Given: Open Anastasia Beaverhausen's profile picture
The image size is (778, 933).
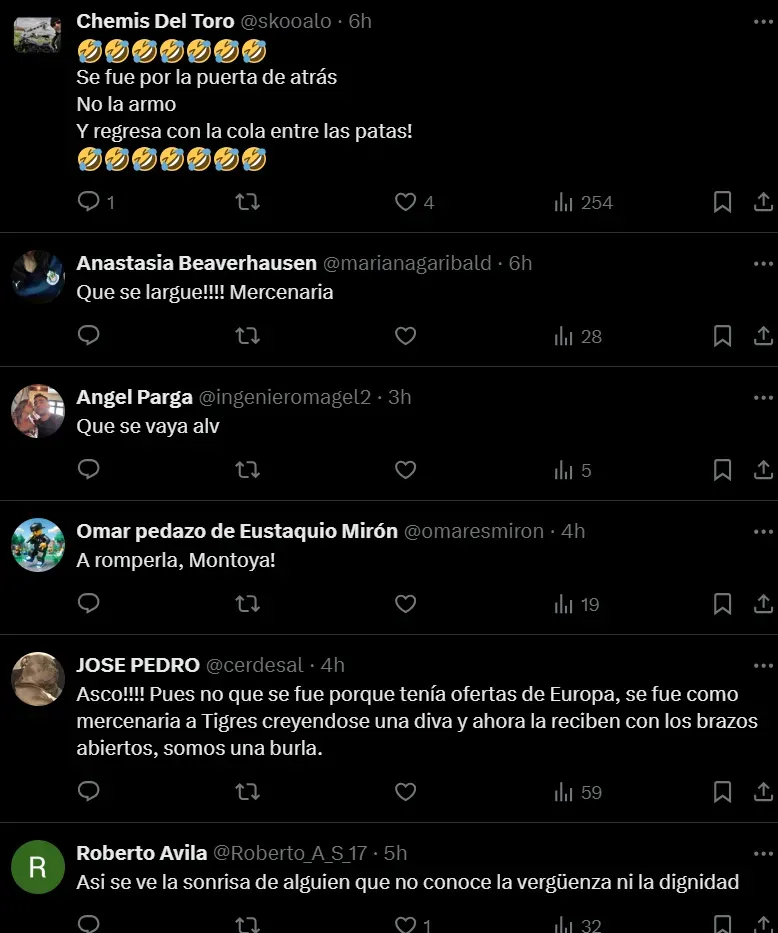Looking at the screenshot, I should tap(38, 276).
